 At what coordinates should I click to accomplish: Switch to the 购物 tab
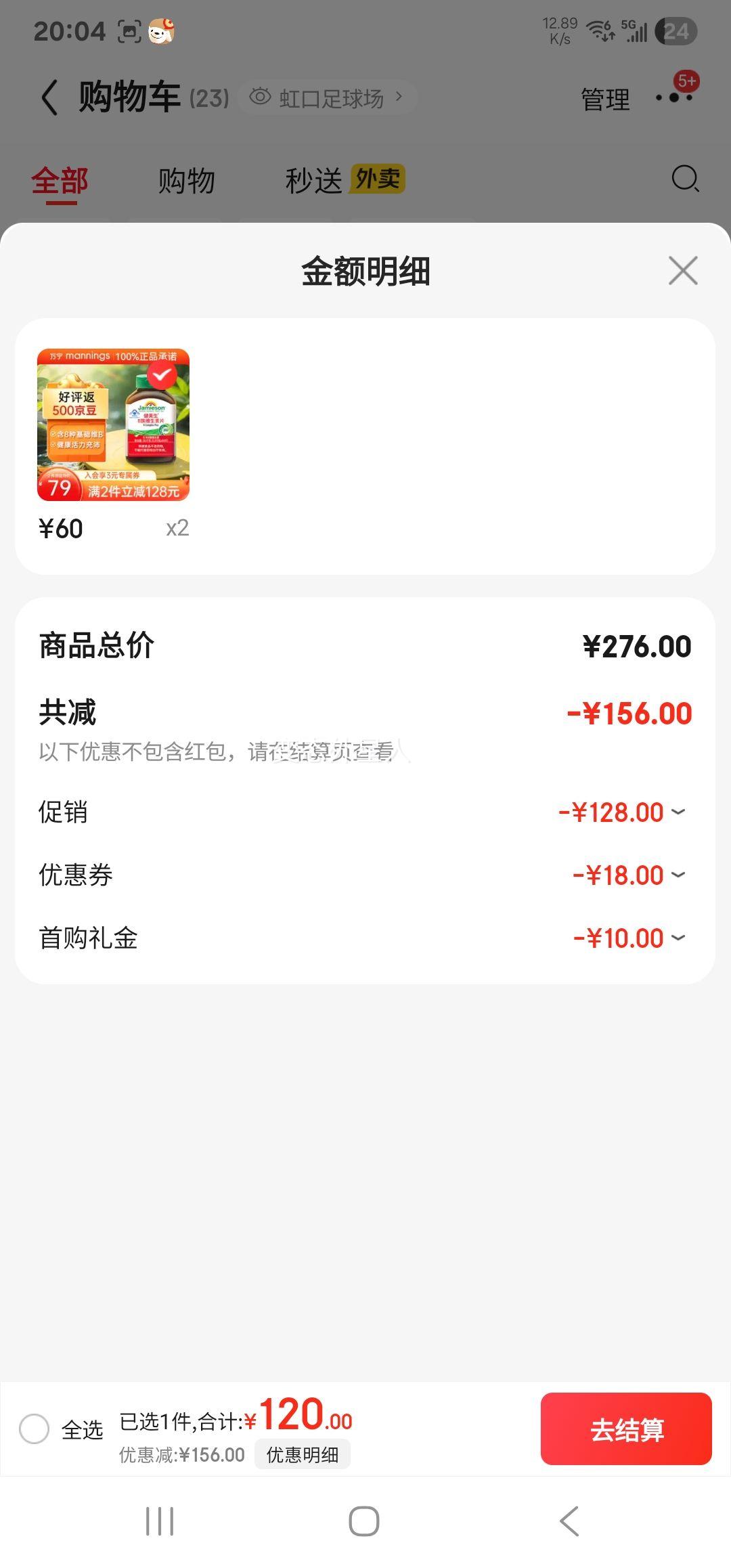(186, 181)
